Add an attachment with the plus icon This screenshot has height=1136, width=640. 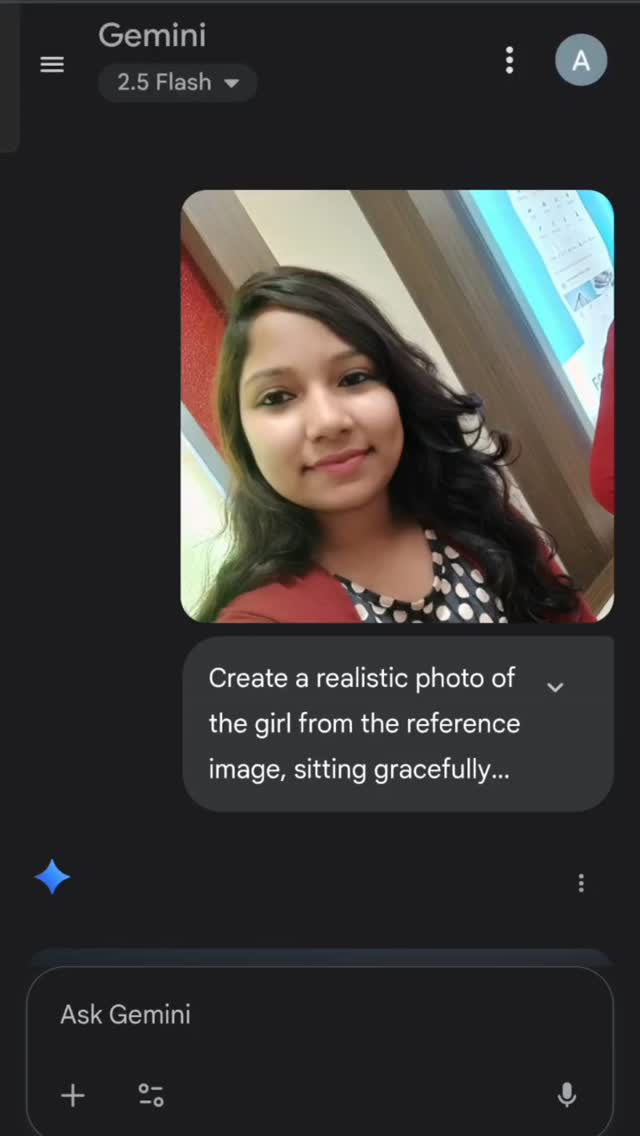coord(73,1096)
